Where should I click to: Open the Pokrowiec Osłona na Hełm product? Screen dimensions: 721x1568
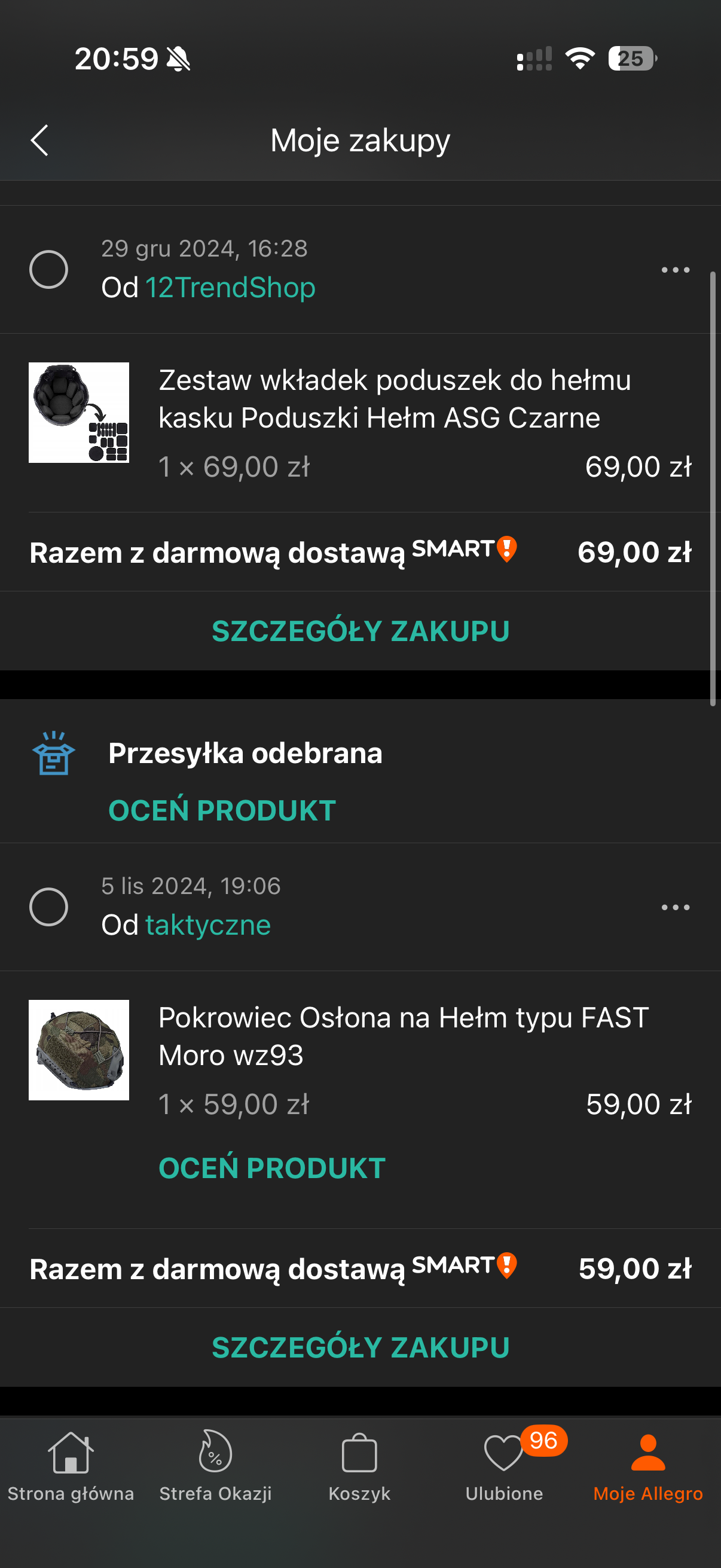[x=403, y=1036]
